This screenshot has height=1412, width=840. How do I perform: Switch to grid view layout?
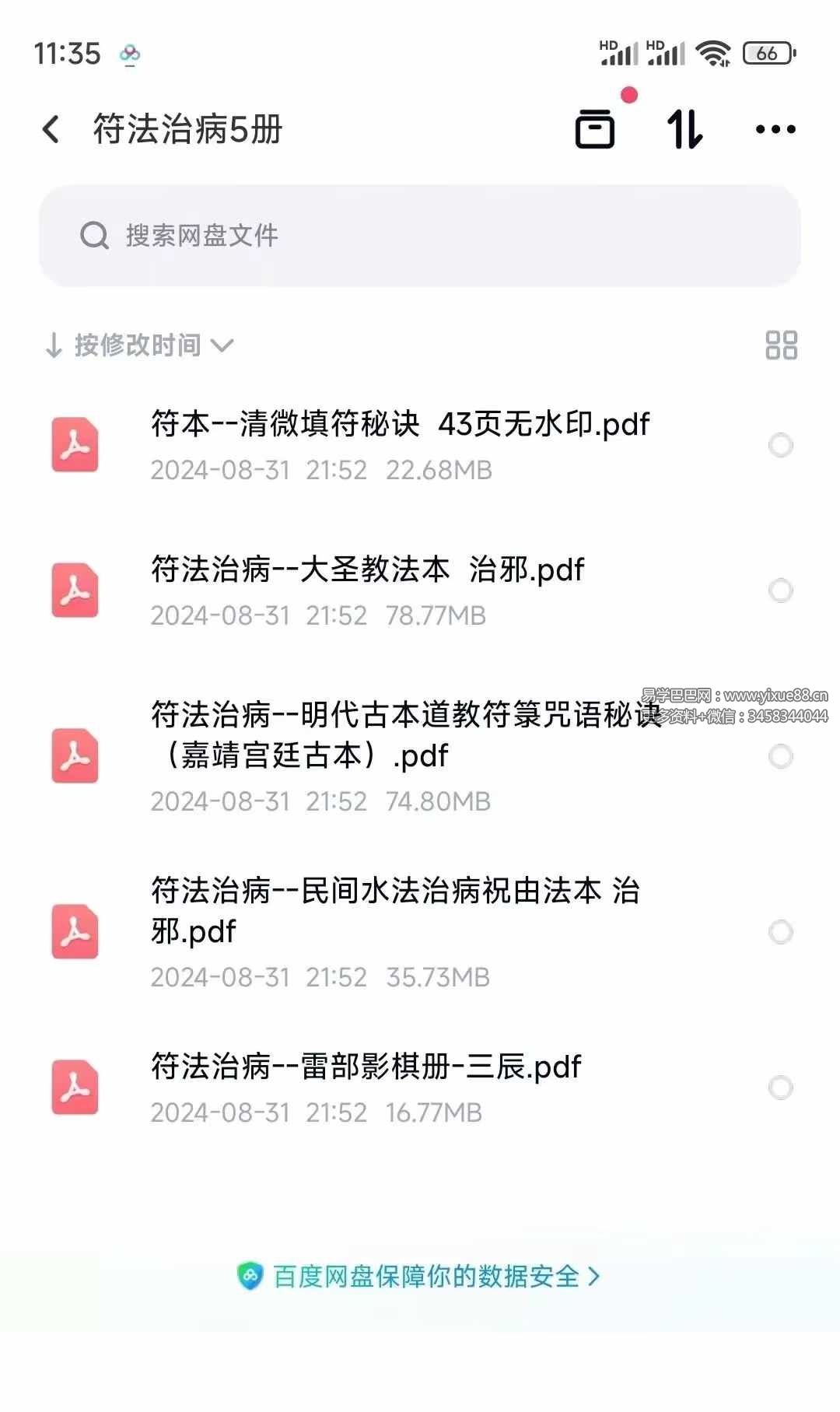click(781, 345)
